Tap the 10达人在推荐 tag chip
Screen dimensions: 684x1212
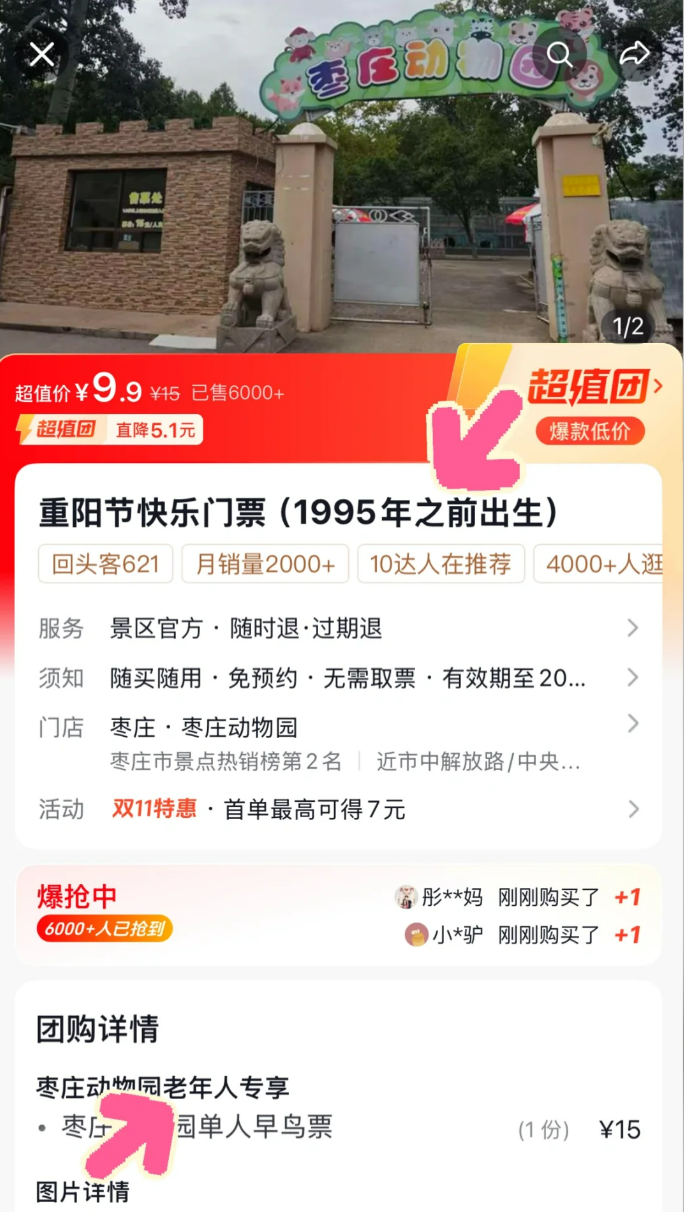click(441, 564)
